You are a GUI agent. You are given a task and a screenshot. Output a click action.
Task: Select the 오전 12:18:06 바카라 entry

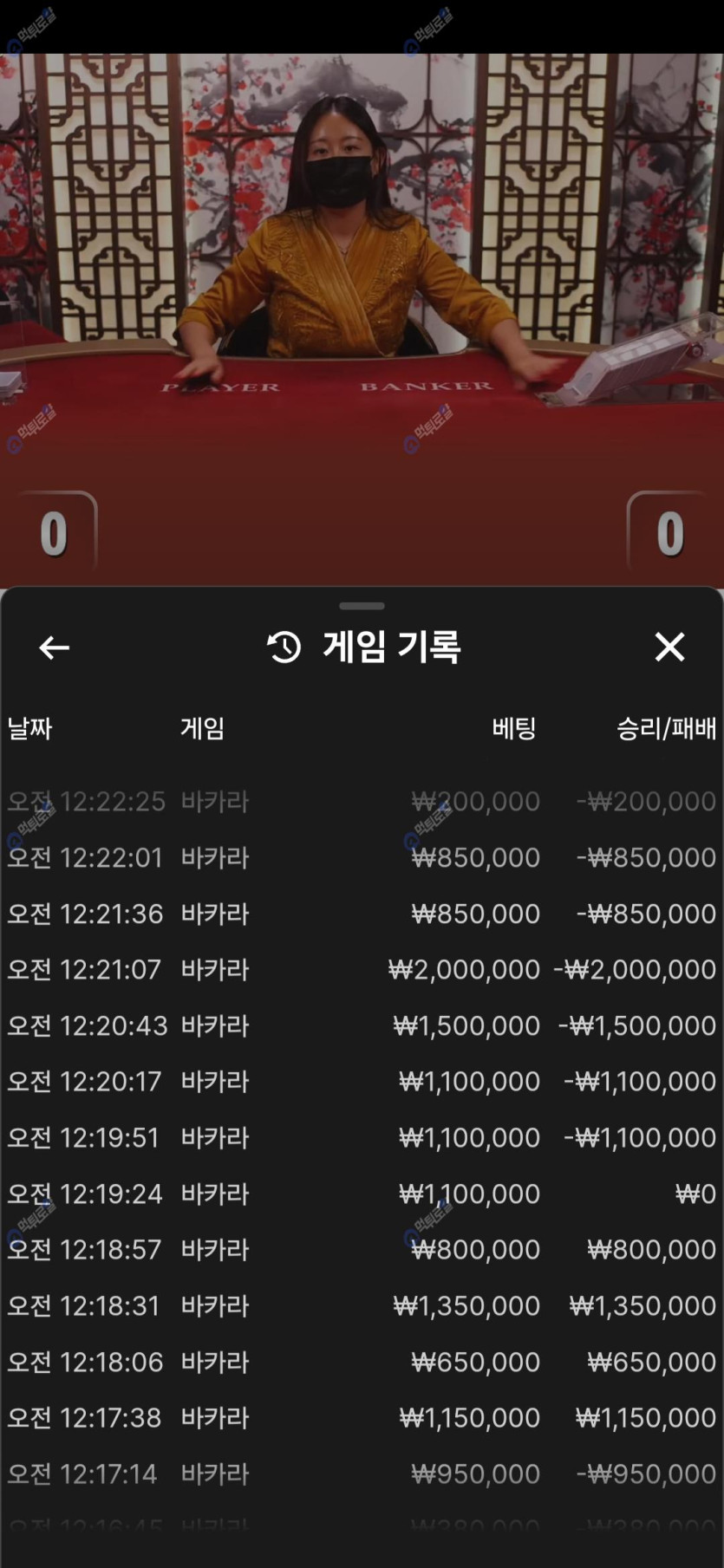(x=362, y=1362)
